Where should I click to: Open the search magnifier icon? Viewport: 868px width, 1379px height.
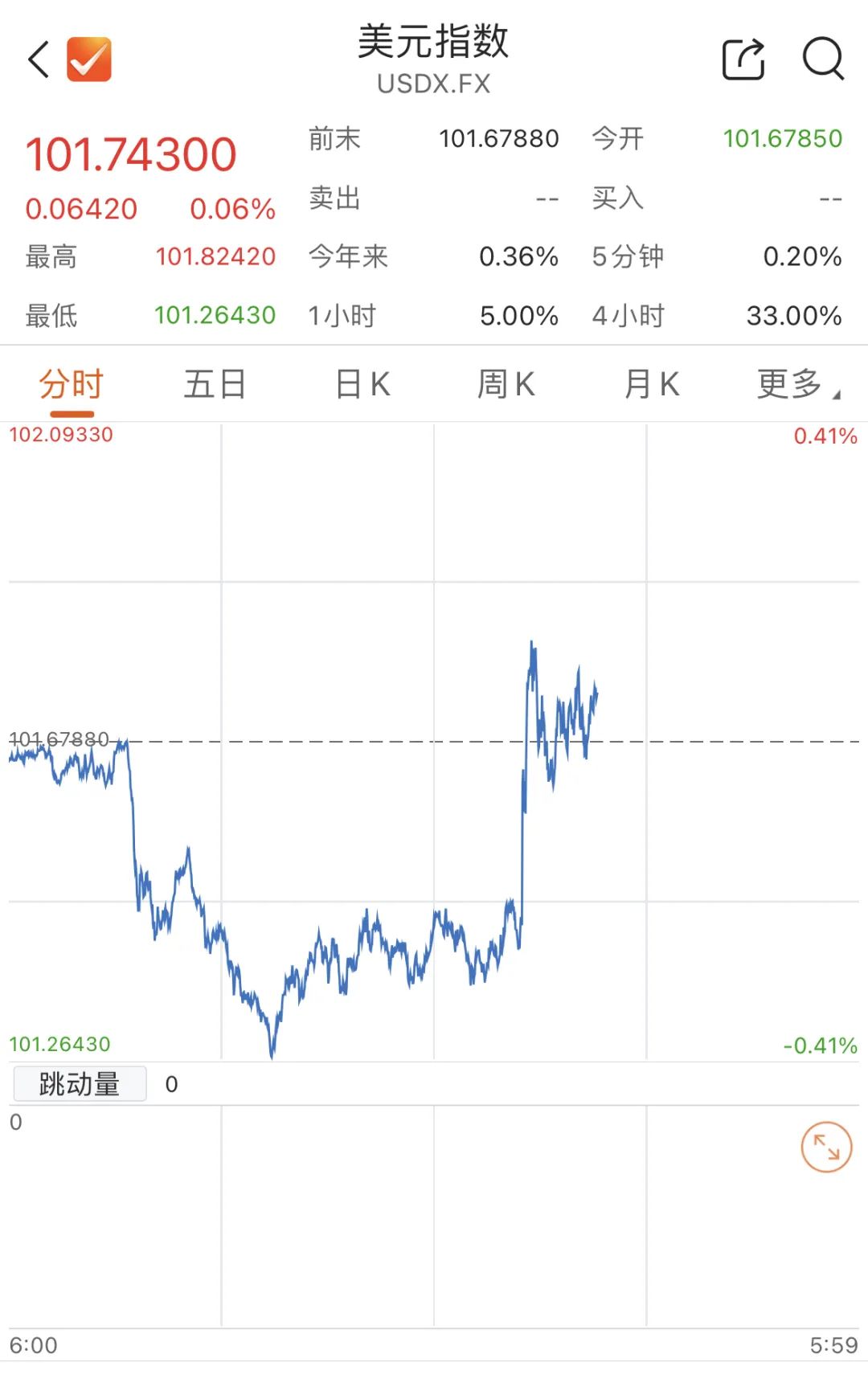pyautogui.click(x=824, y=59)
